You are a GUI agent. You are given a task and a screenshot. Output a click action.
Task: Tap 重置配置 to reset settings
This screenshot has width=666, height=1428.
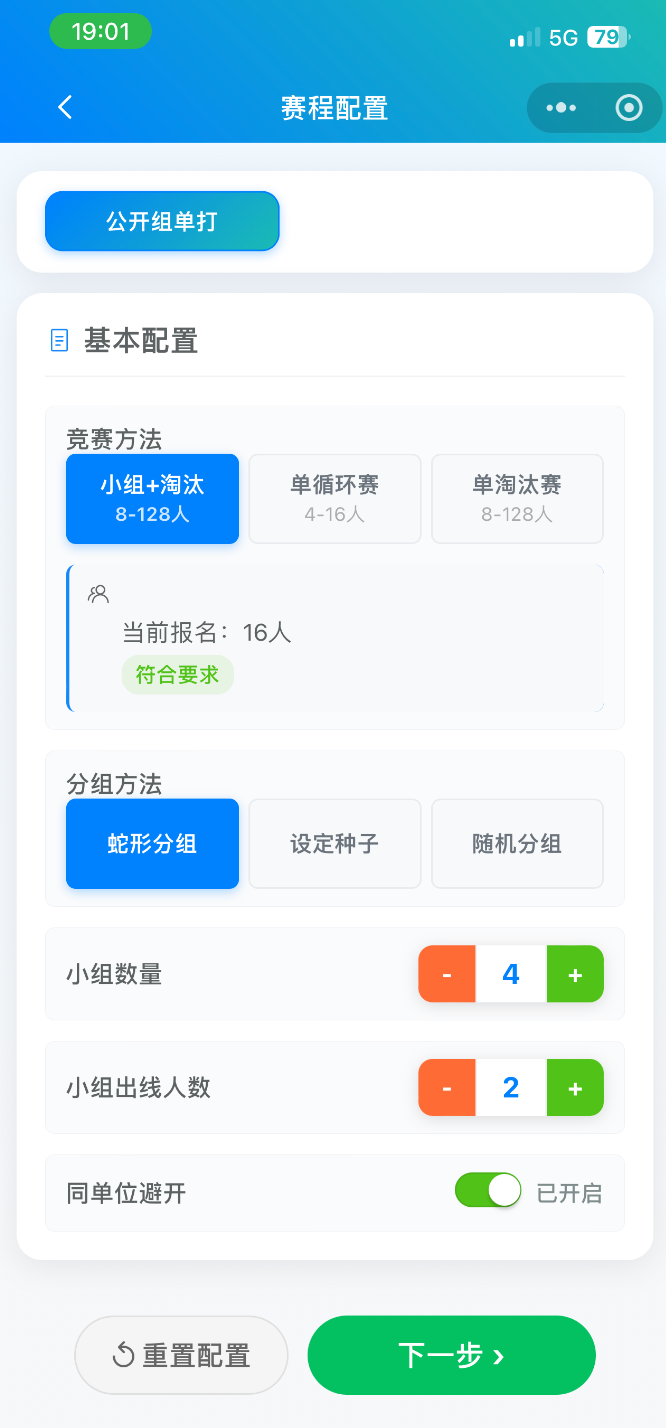[181, 1355]
